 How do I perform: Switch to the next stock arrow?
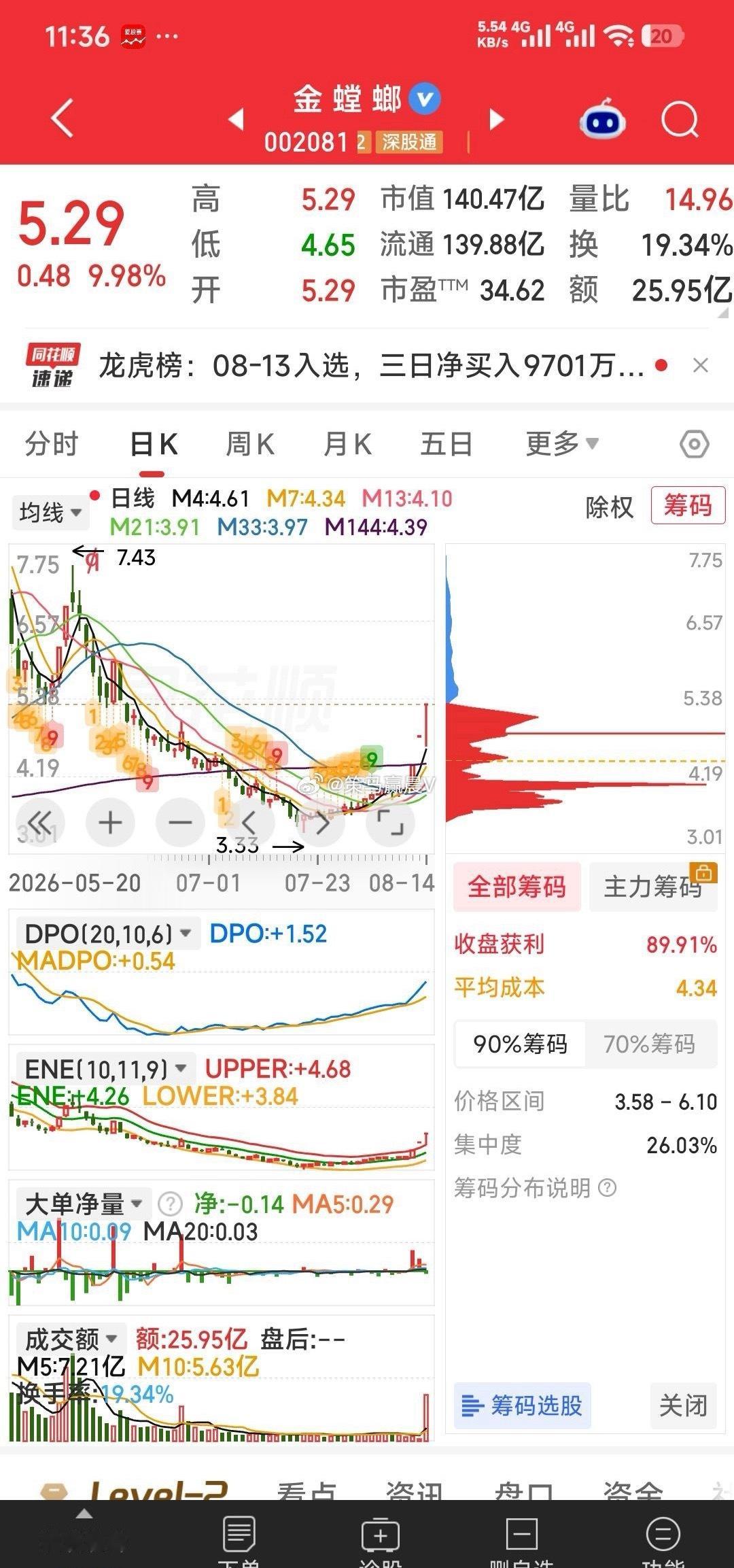point(497,120)
